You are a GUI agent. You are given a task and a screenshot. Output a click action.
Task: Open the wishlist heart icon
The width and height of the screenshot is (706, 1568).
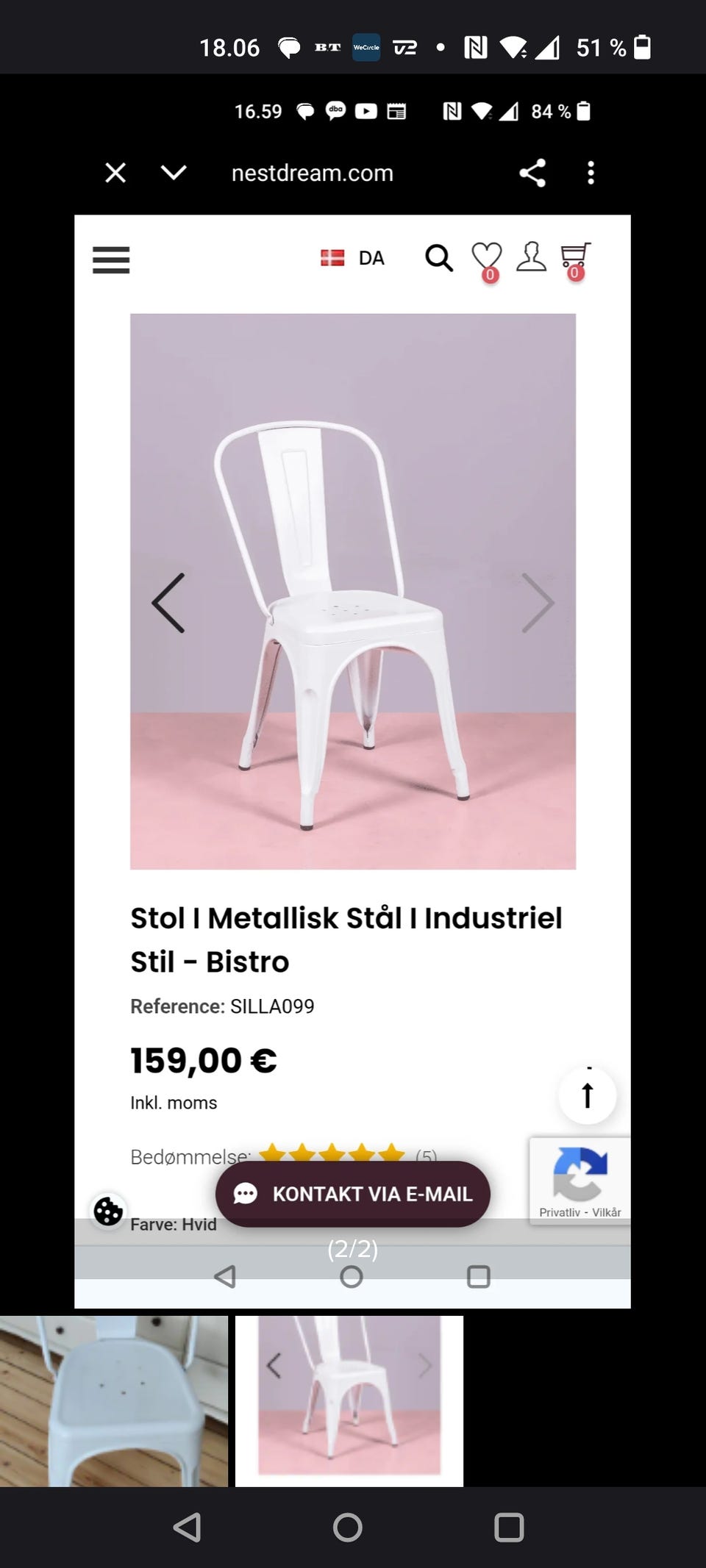pyautogui.click(x=486, y=257)
